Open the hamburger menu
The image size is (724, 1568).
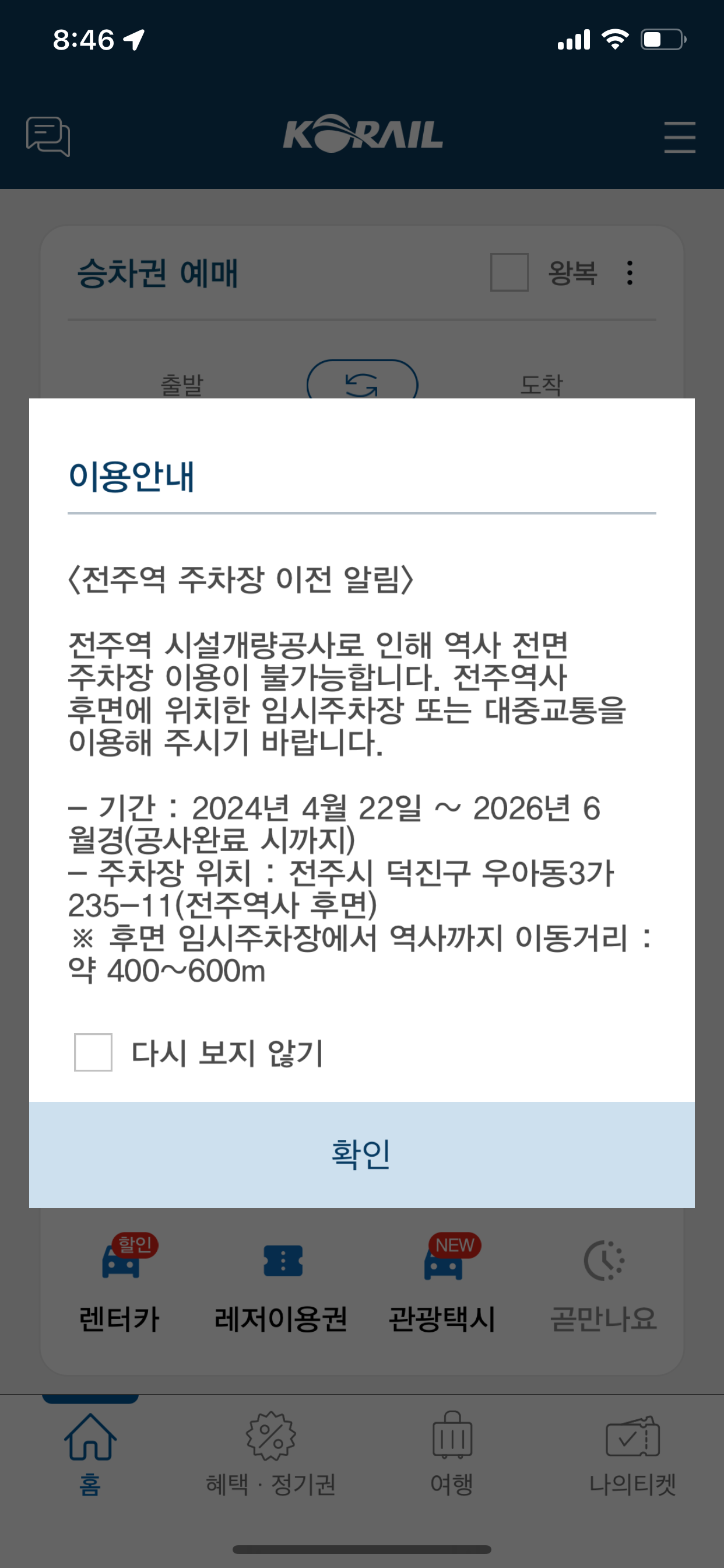click(679, 137)
